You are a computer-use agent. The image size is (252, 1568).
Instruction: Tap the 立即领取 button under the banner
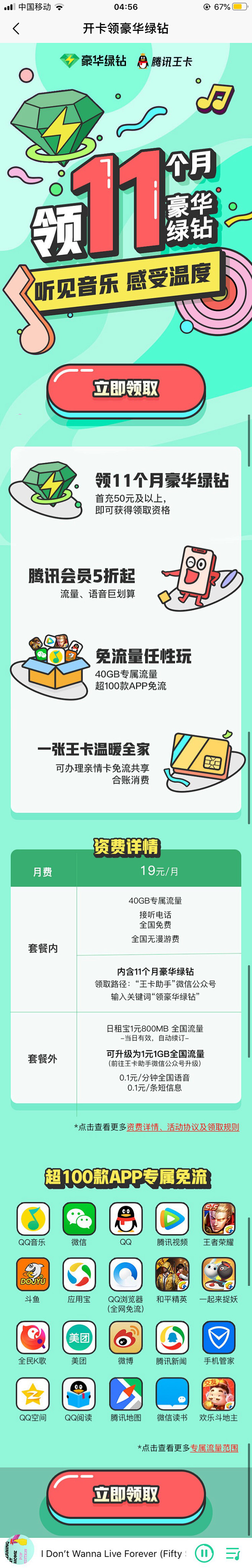126,388
